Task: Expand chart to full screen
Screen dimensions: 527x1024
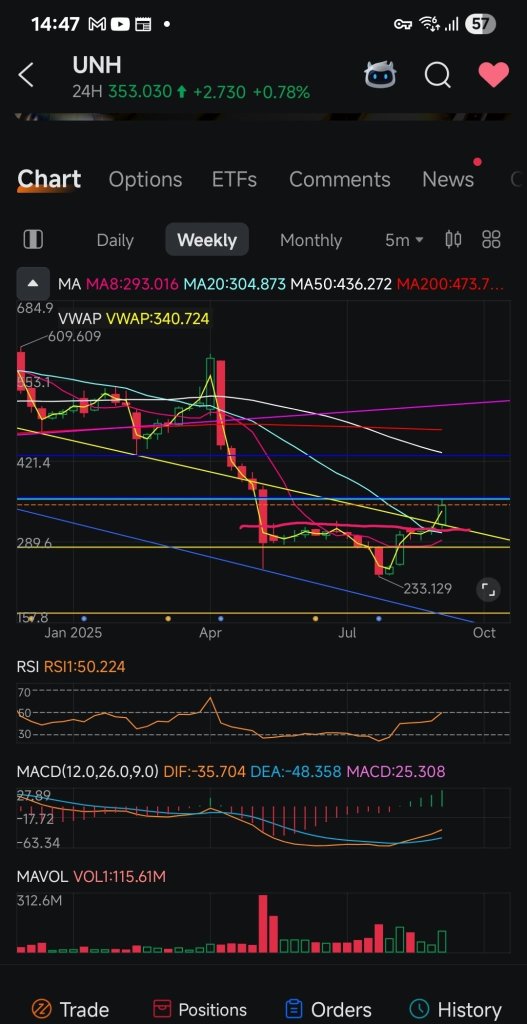Action: pos(487,590)
